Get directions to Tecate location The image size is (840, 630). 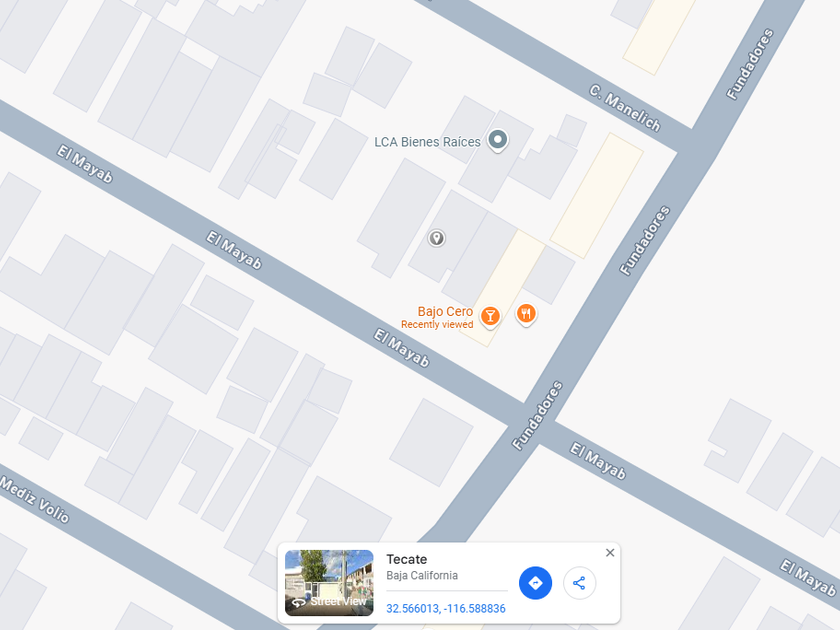[535, 583]
